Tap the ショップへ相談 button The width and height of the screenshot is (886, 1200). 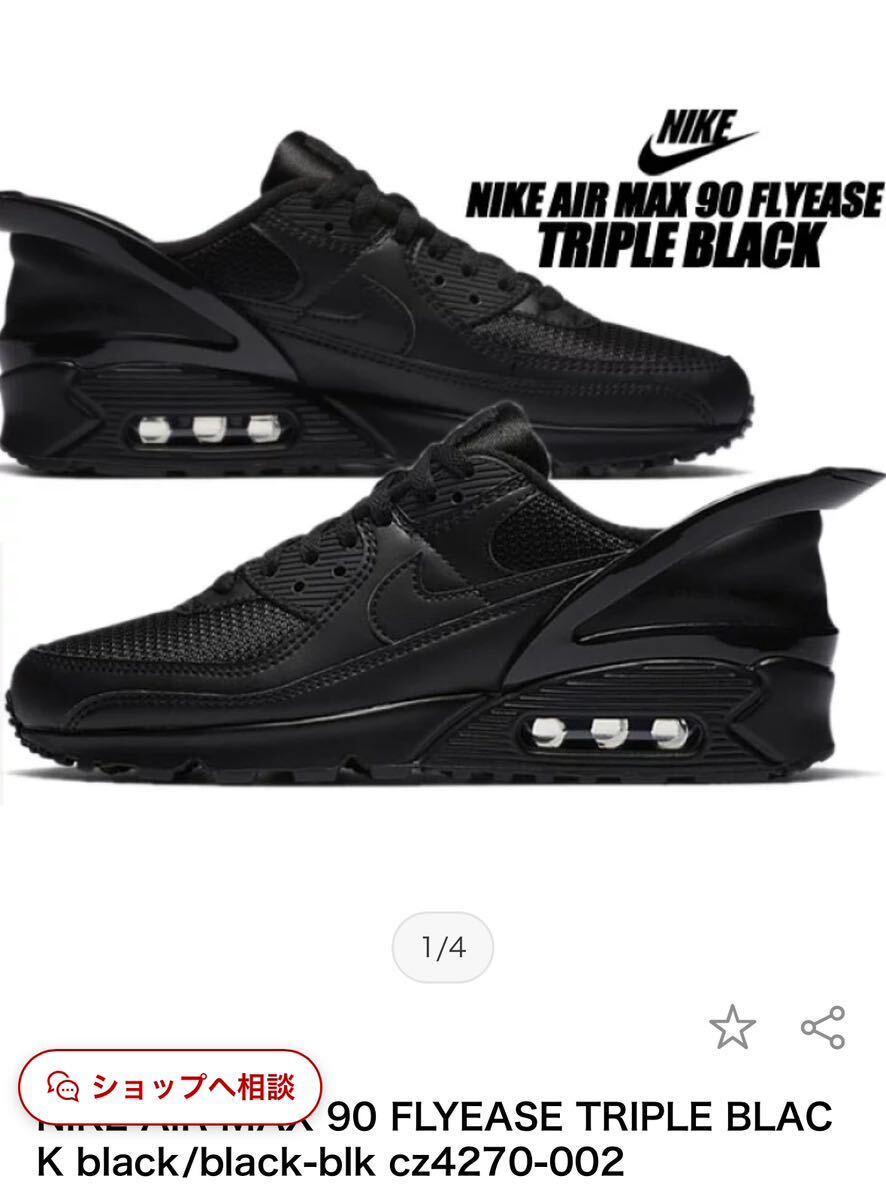(171, 1087)
